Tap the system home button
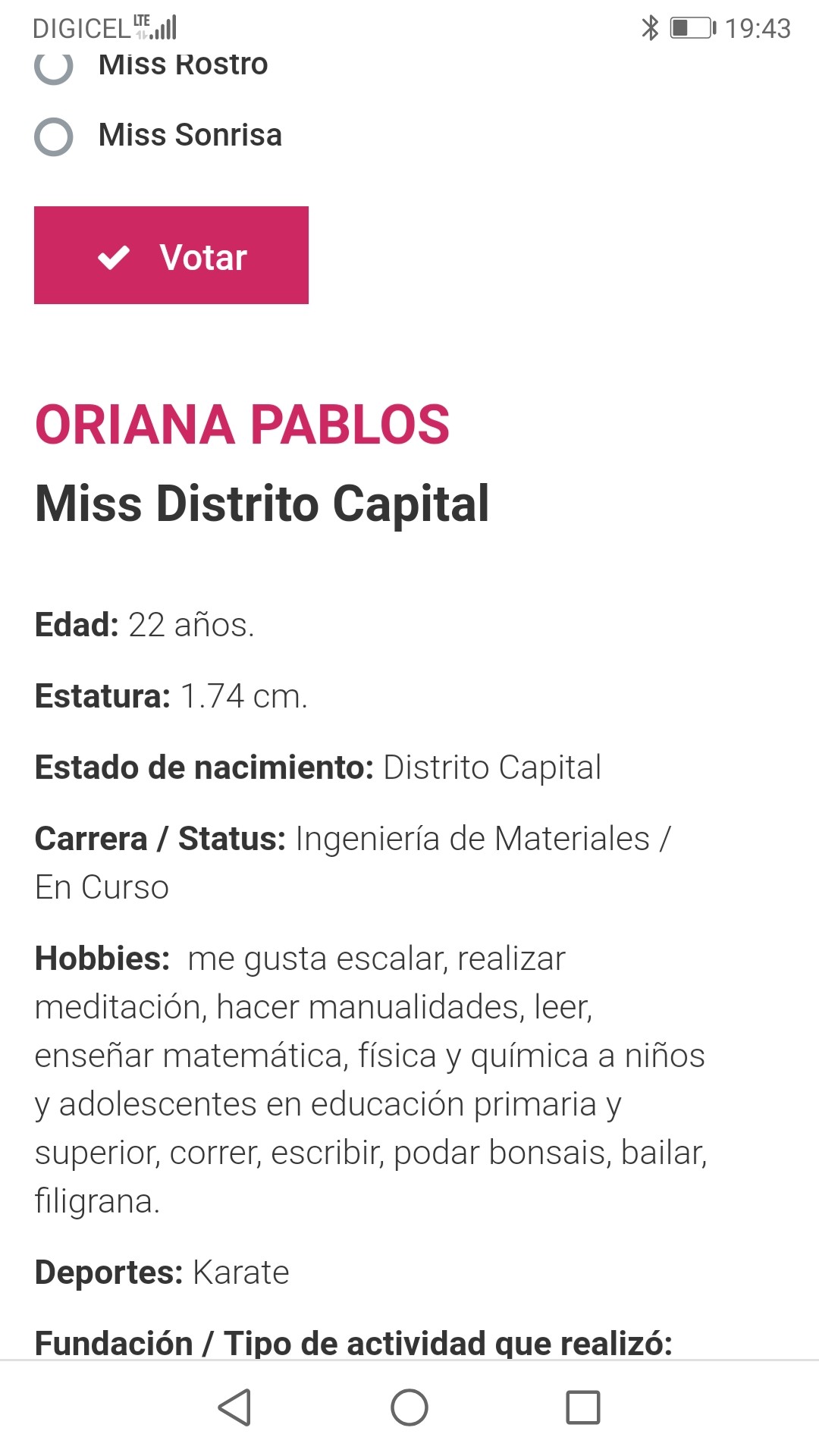Viewport: 819px width, 1456px height. (x=409, y=1407)
